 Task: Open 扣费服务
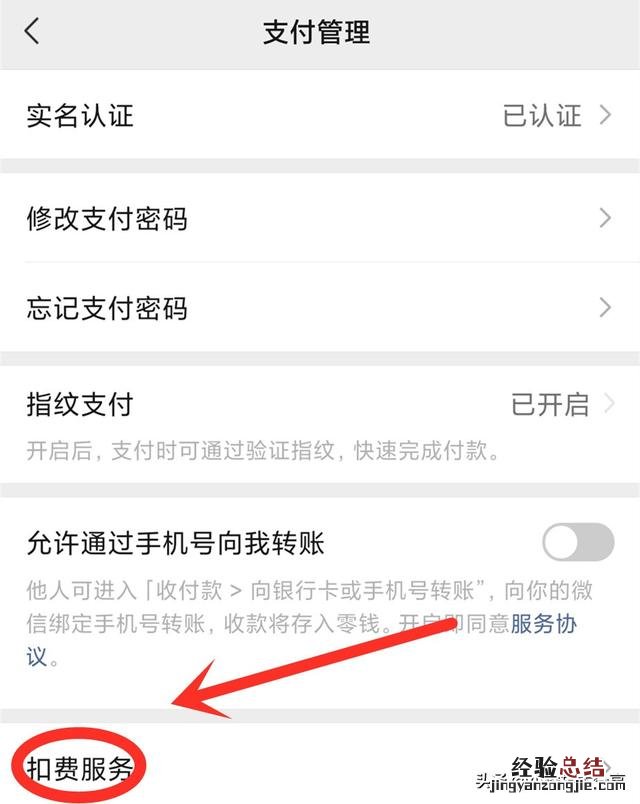tap(80, 768)
